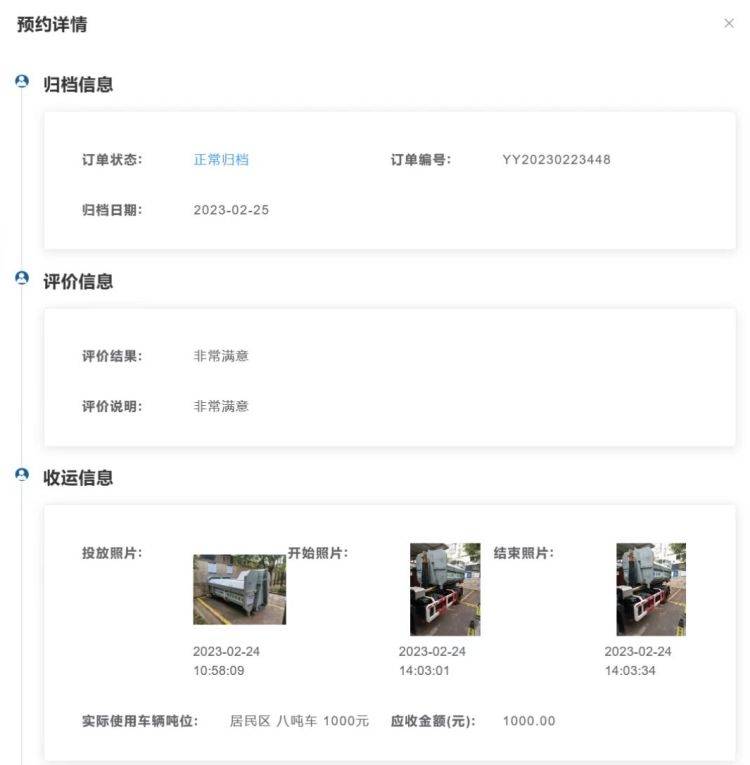Enlarge the 结束照片 image
The width and height of the screenshot is (750, 765).
(650, 589)
